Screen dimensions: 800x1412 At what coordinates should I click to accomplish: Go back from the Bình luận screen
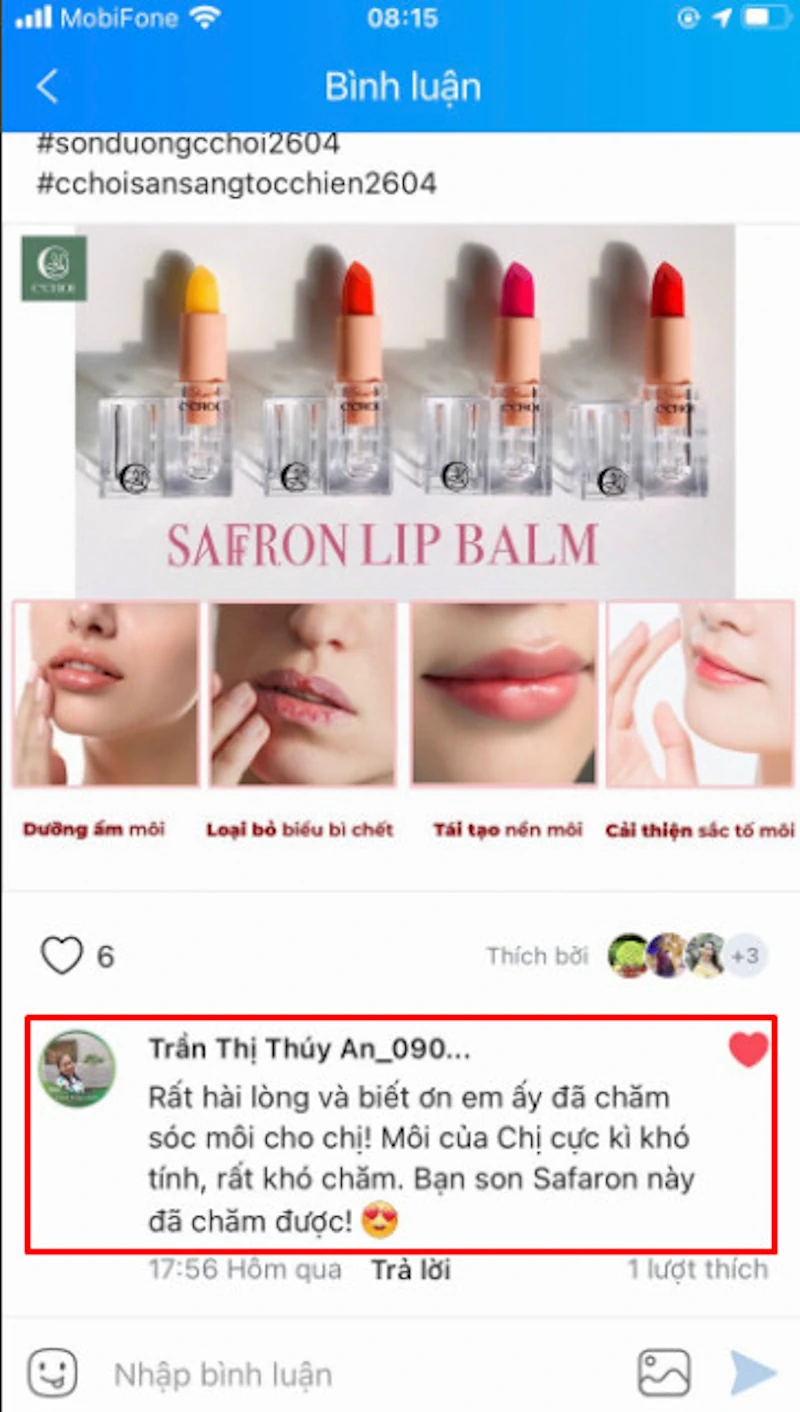click(47, 86)
